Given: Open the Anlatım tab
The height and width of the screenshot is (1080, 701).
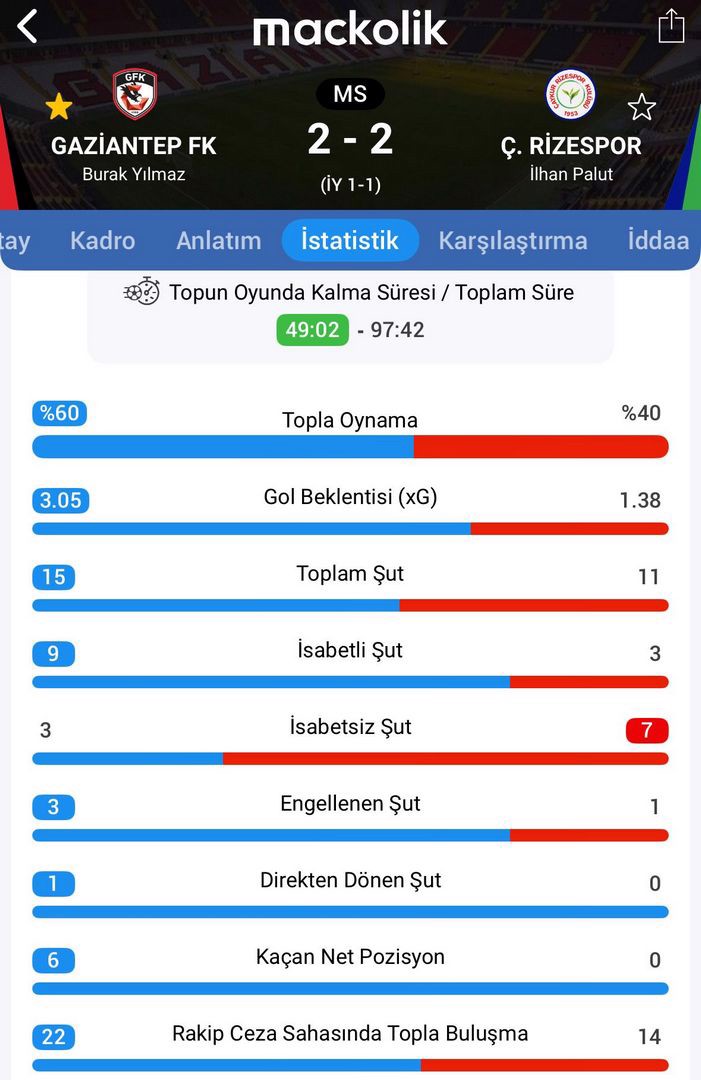Looking at the screenshot, I should 218,241.
